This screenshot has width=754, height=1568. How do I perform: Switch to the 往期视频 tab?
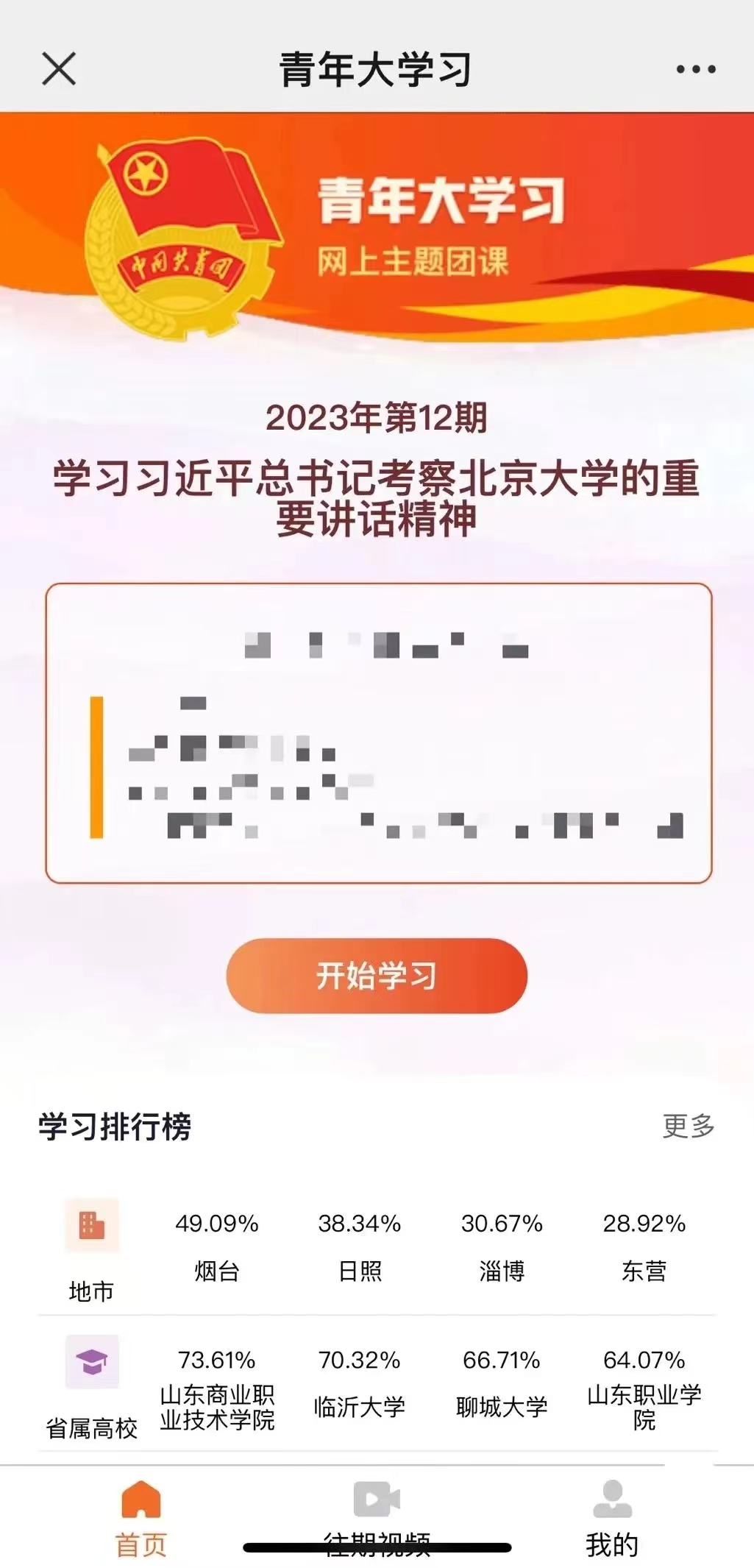pos(377,1518)
